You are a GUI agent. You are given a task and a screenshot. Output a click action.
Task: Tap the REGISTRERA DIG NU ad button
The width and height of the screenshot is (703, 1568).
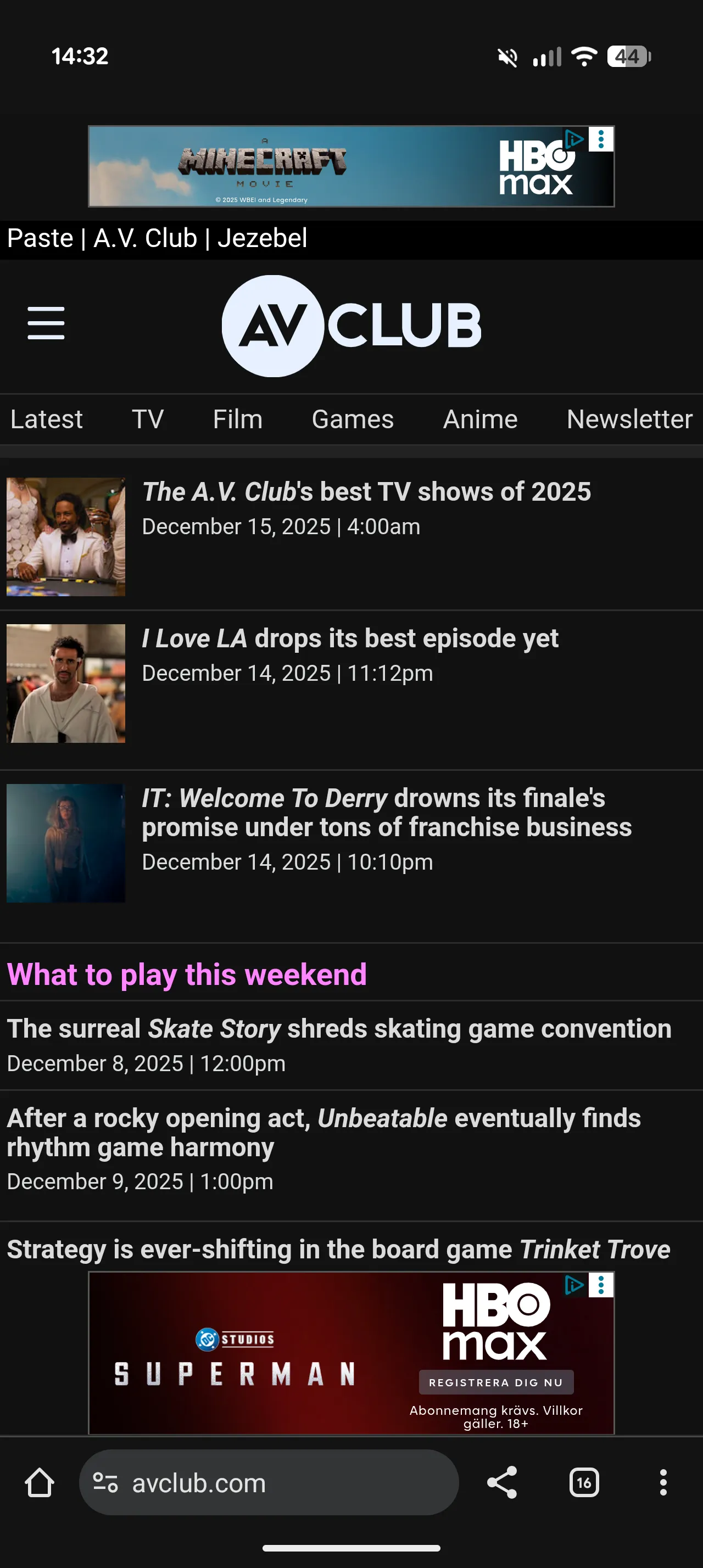pos(495,1382)
